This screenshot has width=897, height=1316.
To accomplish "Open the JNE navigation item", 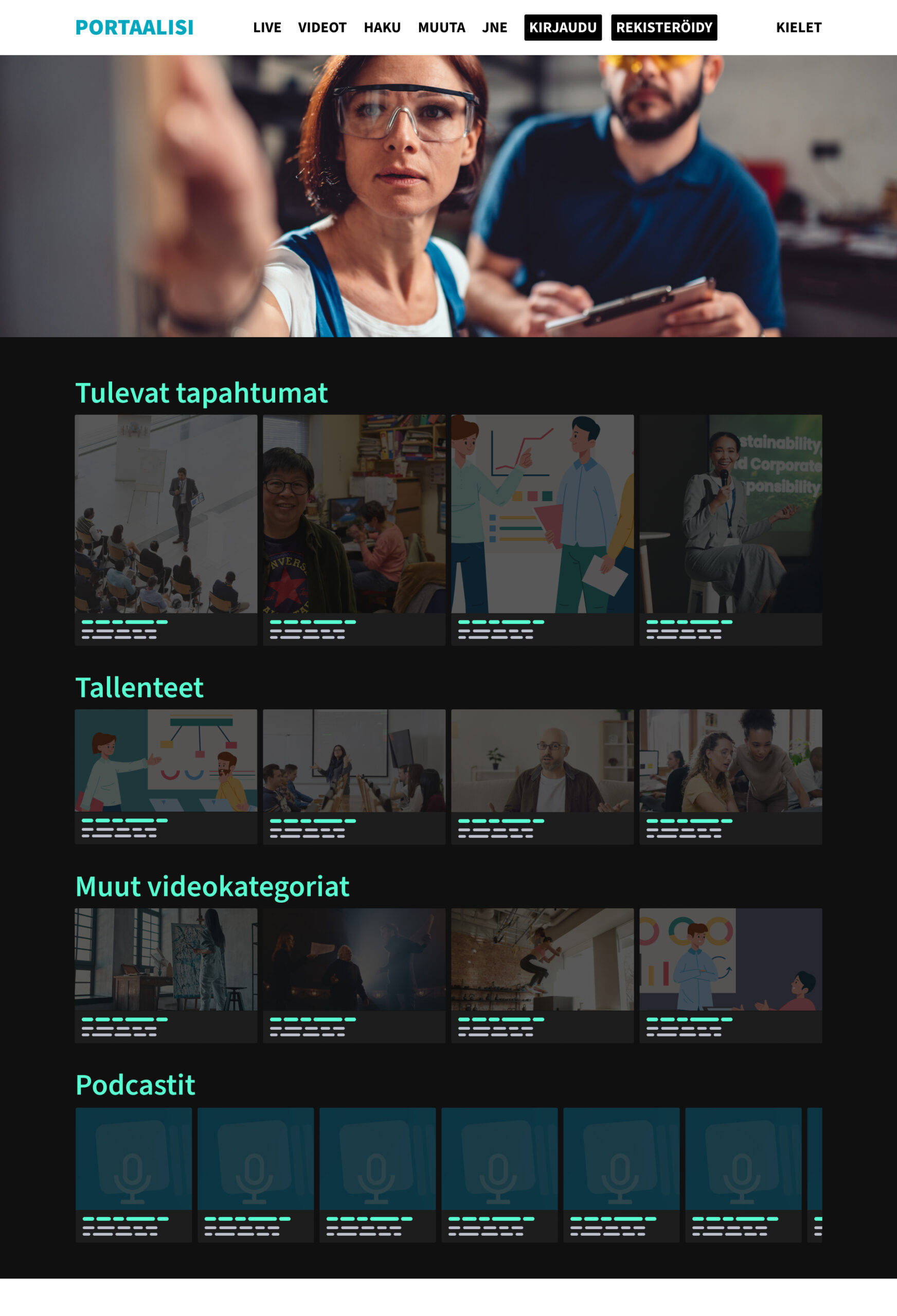I will pos(494,27).
